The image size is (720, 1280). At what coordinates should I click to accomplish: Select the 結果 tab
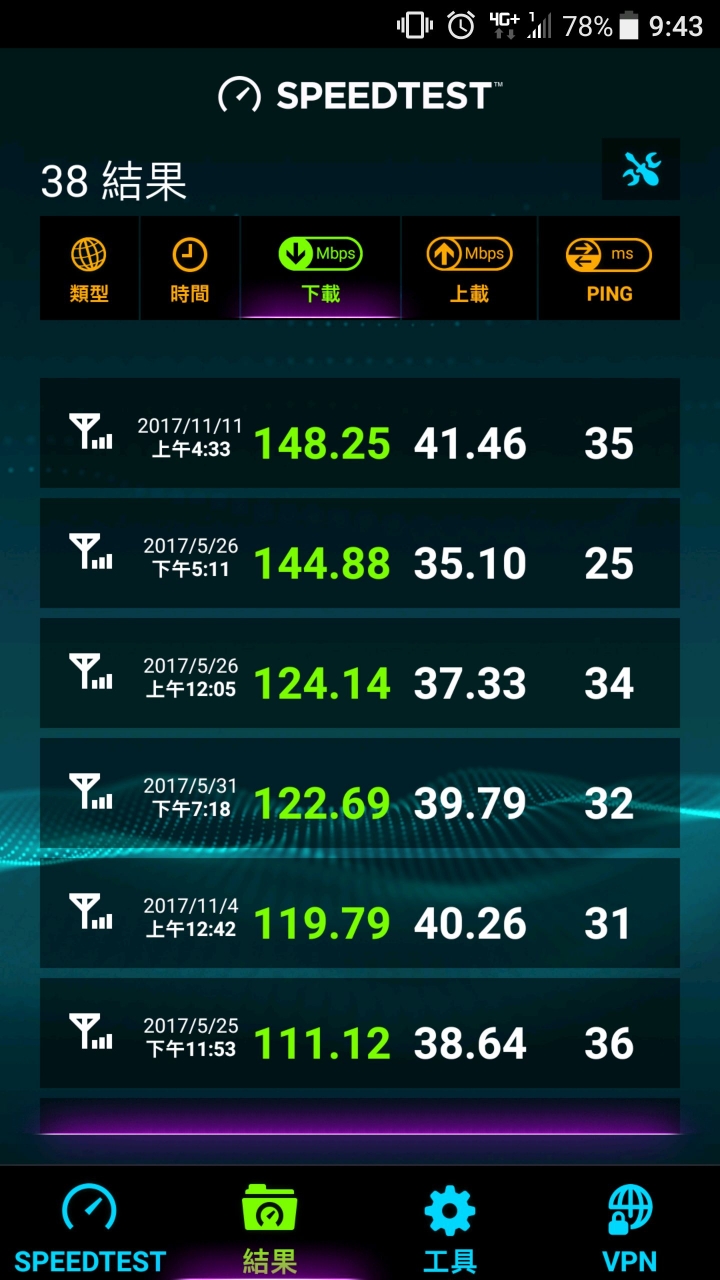click(270, 1225)
